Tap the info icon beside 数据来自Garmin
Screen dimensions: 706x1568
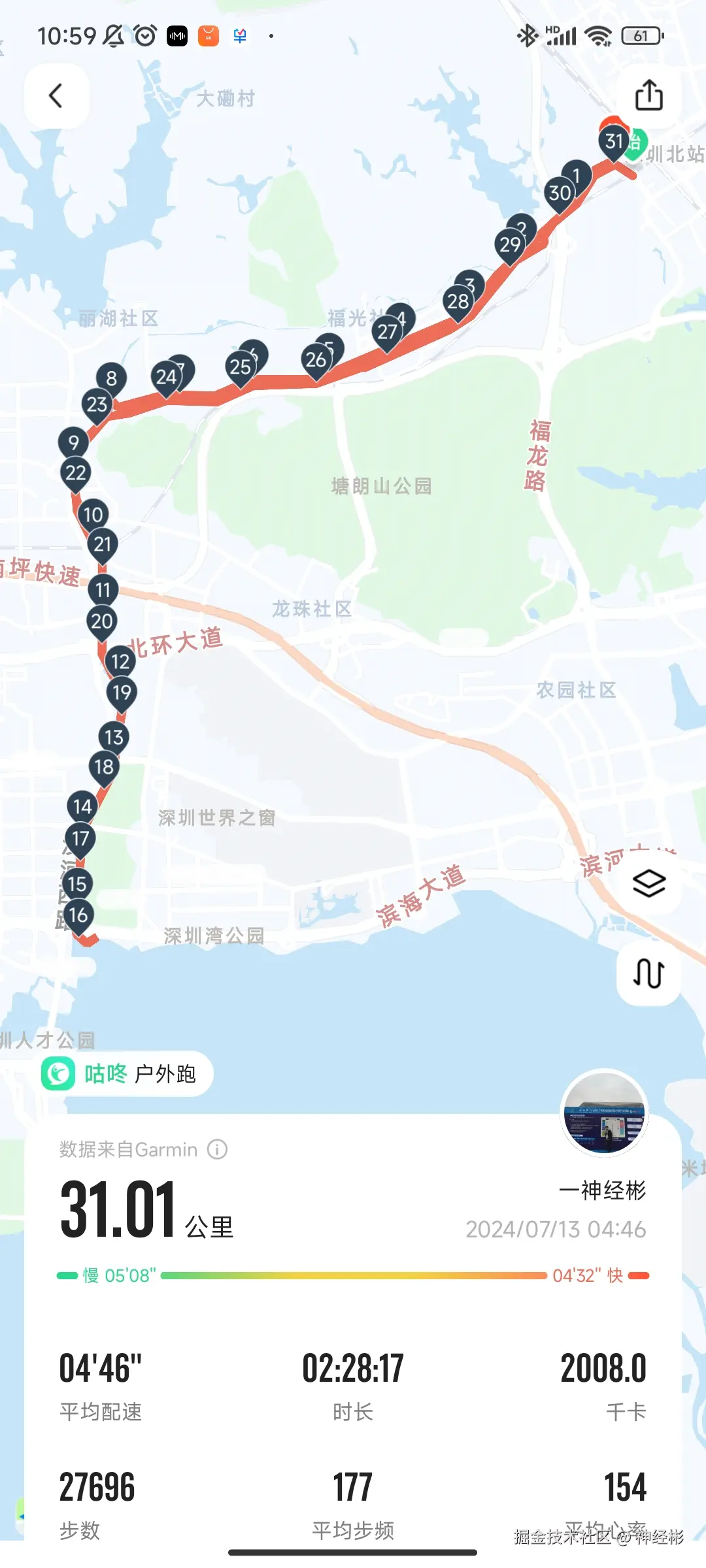(218, 1150)
